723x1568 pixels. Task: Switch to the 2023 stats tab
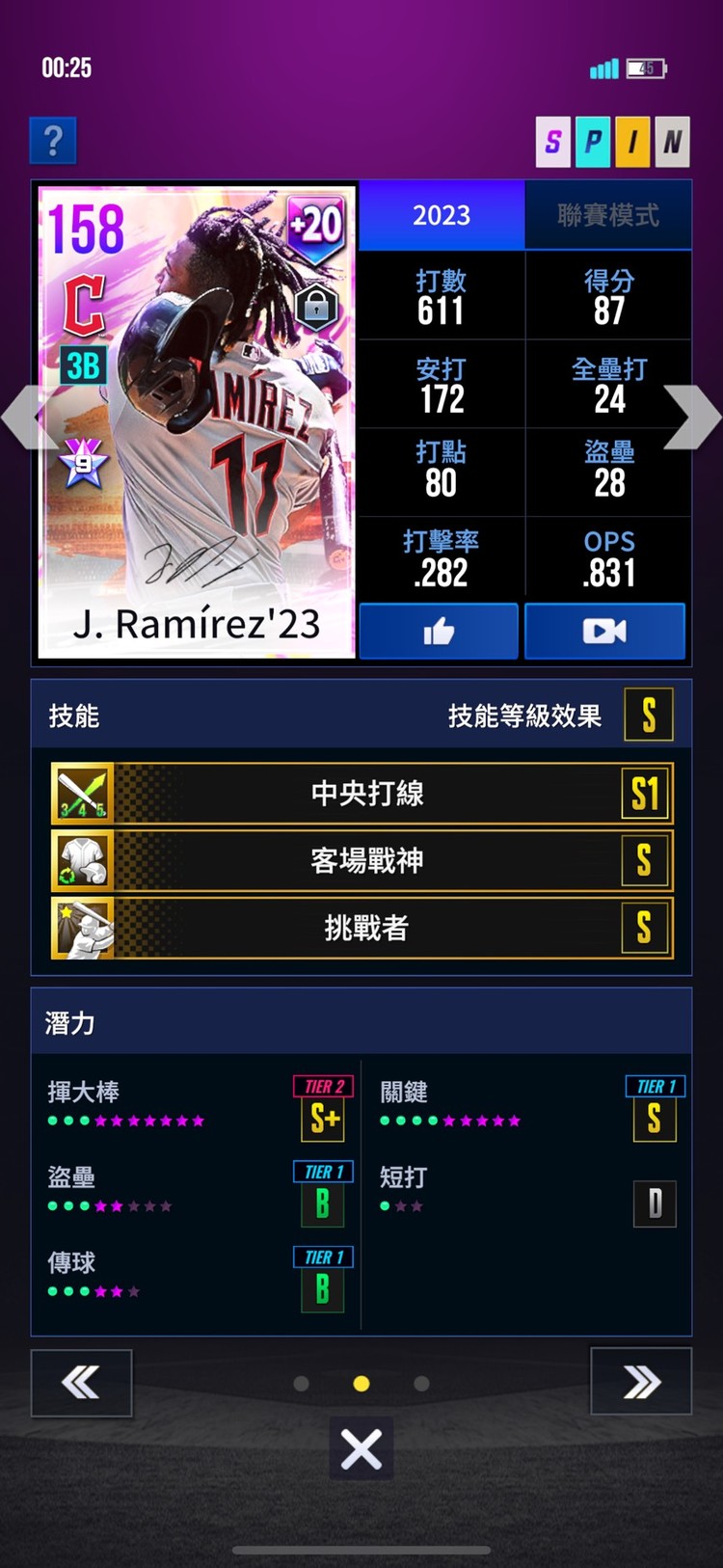[x=442, y=215]
